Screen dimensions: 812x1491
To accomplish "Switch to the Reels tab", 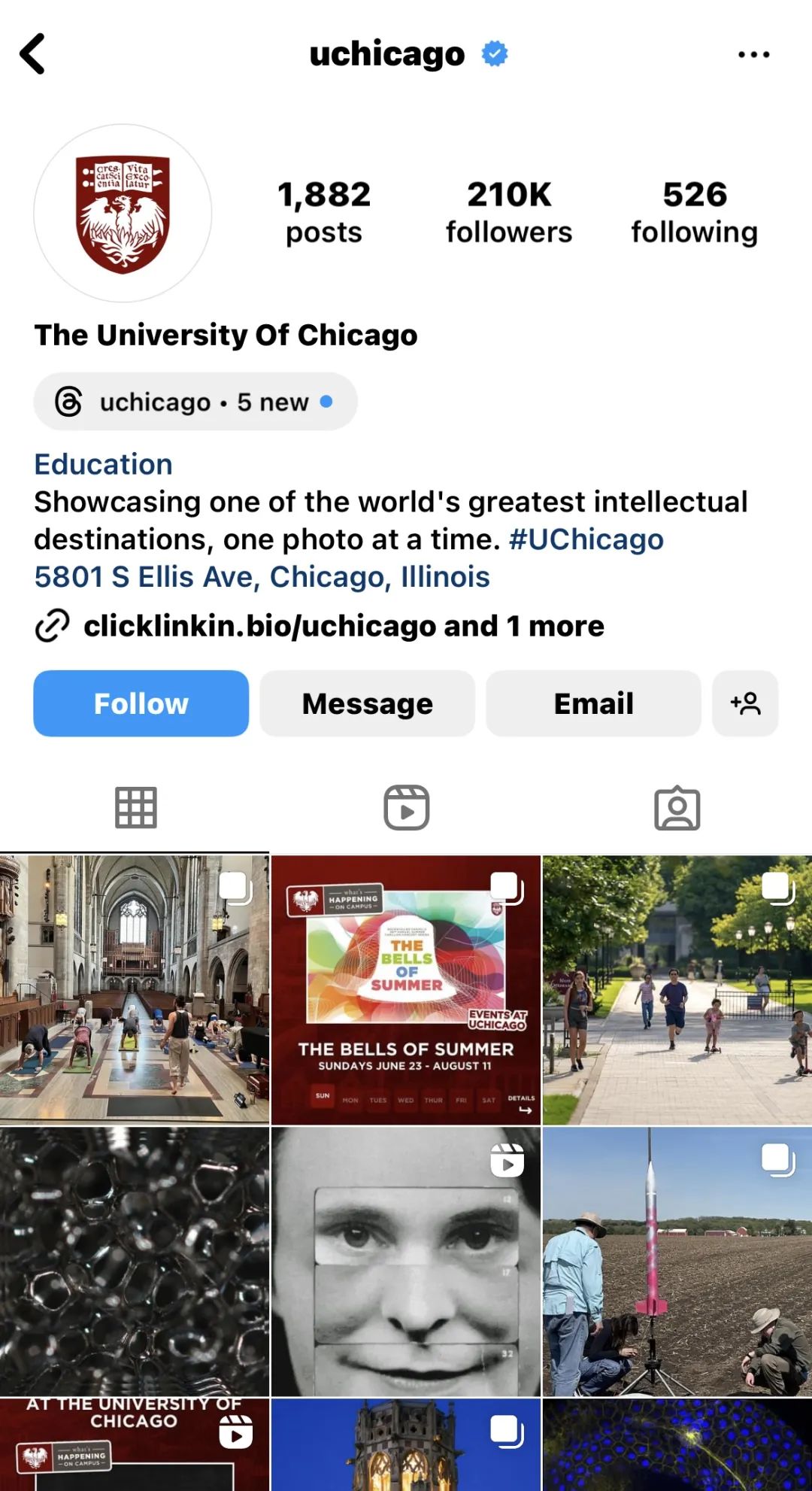I will (x=406, y=808).
